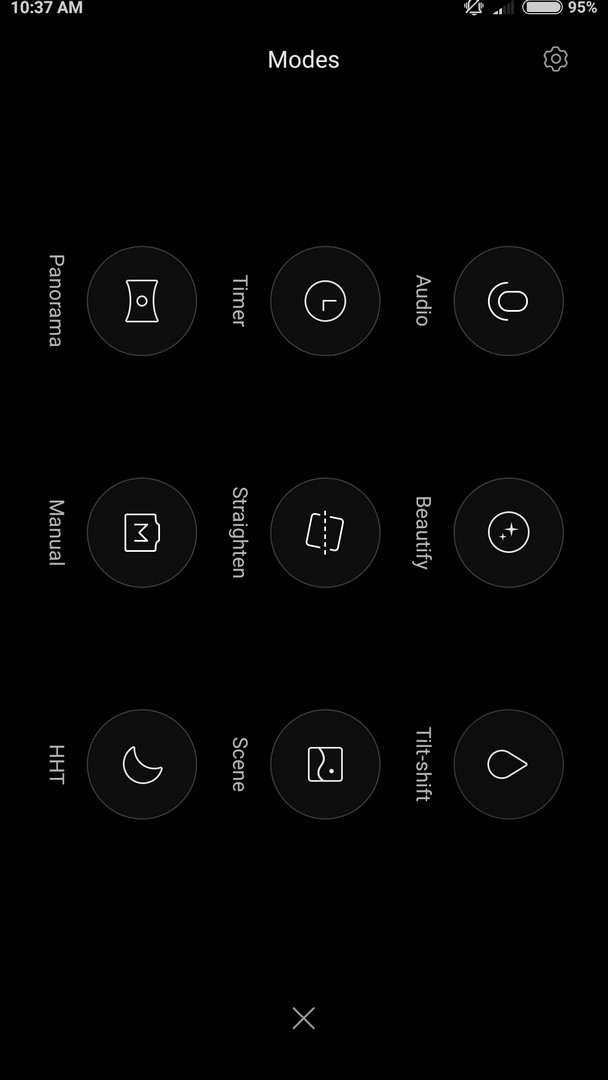Select HHT night mode

point(142,764)
